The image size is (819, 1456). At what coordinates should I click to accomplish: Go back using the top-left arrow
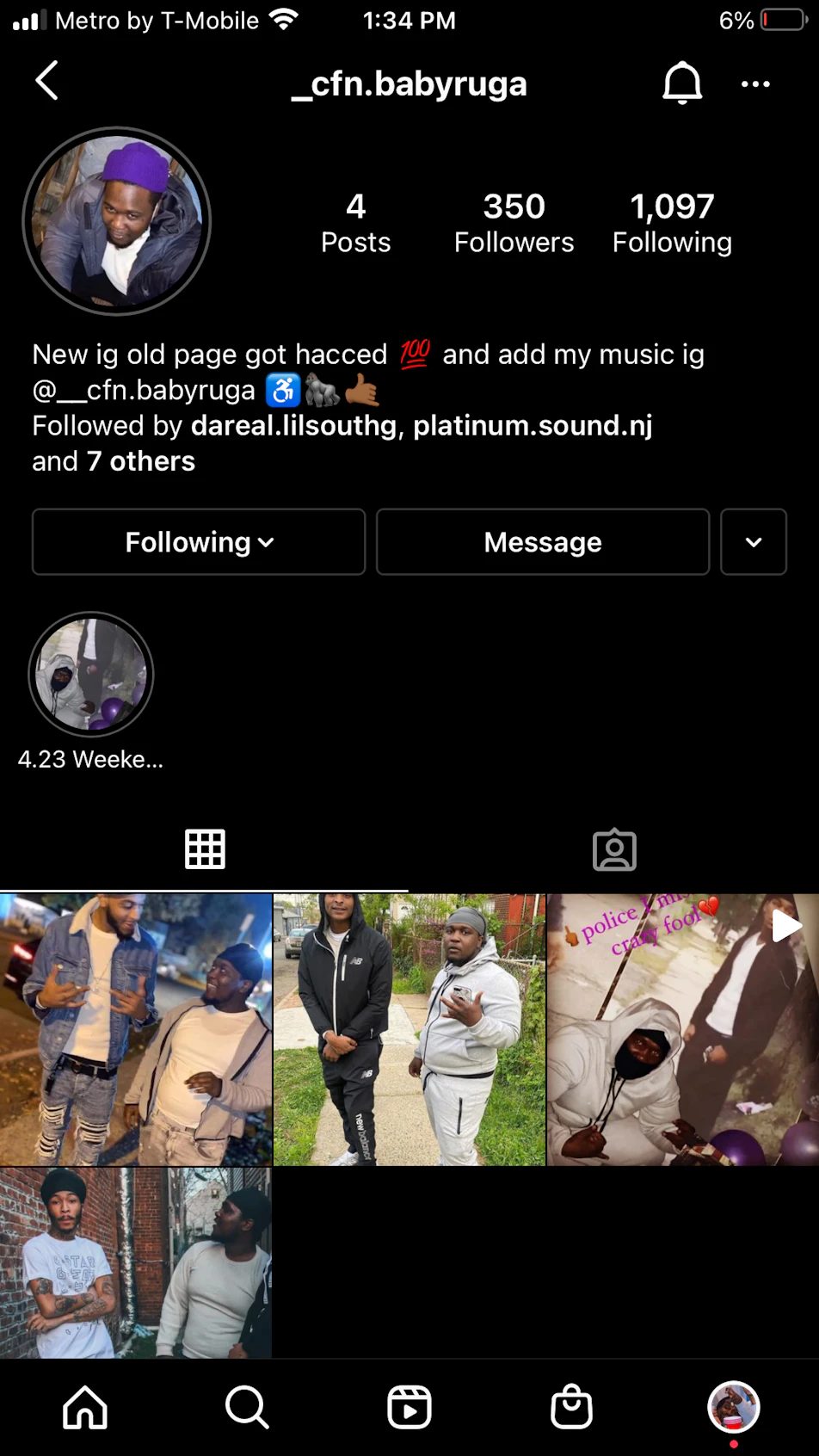pyautogui.click(x=47, y=81)
